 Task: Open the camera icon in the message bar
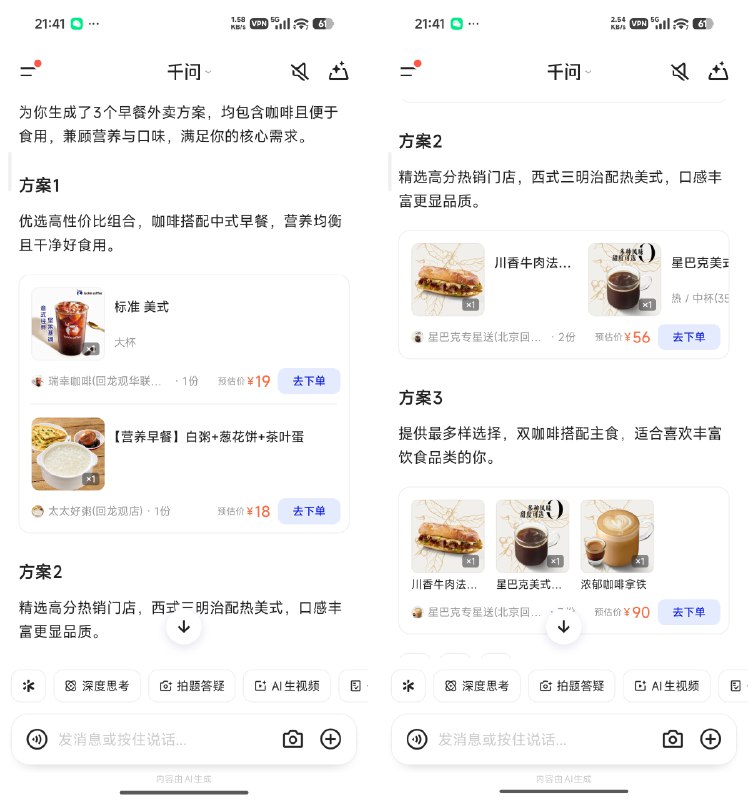[x=292, y=739]
